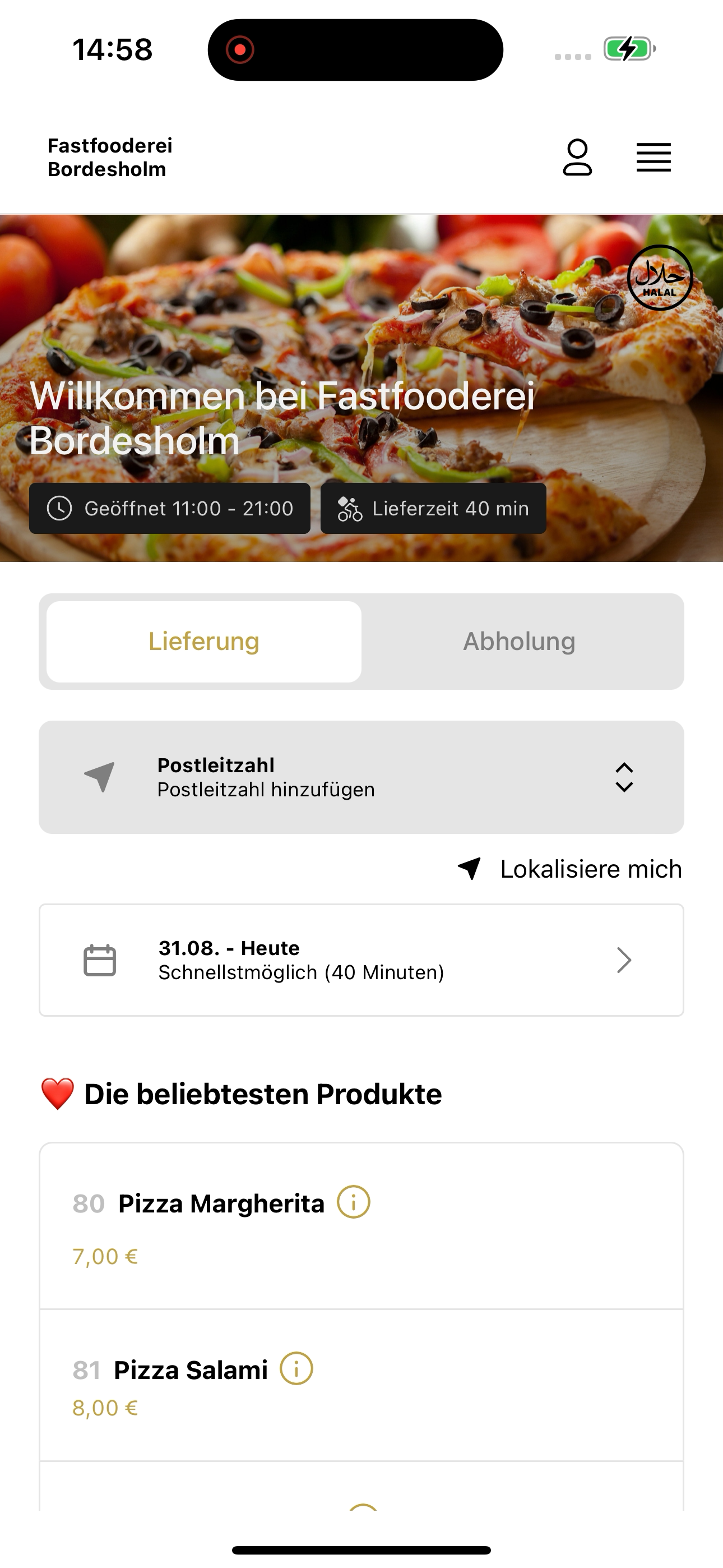Viewport: 723px width, 1568px height.
Task: Open the delivery time row 31.08. - Heute
Action: (361, 960)
